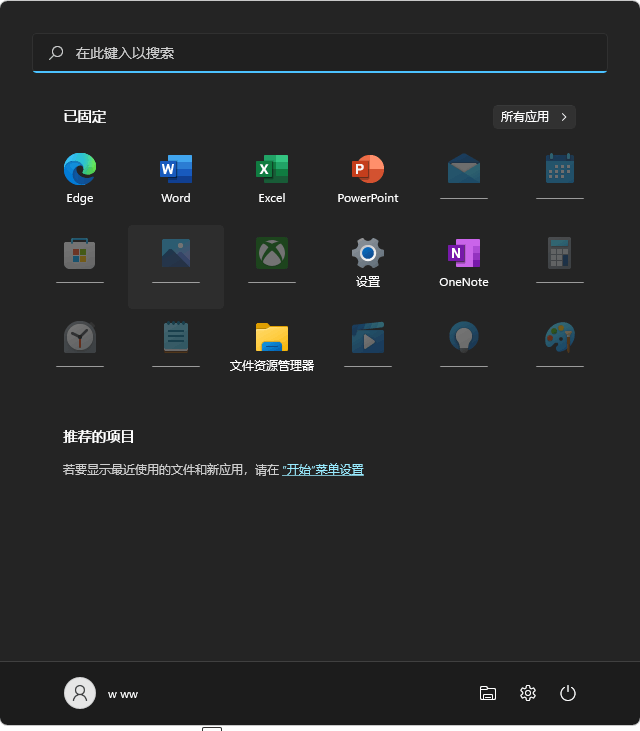Follow the "开始"菜单设置 link
The height and width of the screenshot is (731, 640).
pyautogui.click(x=323, y=470)
